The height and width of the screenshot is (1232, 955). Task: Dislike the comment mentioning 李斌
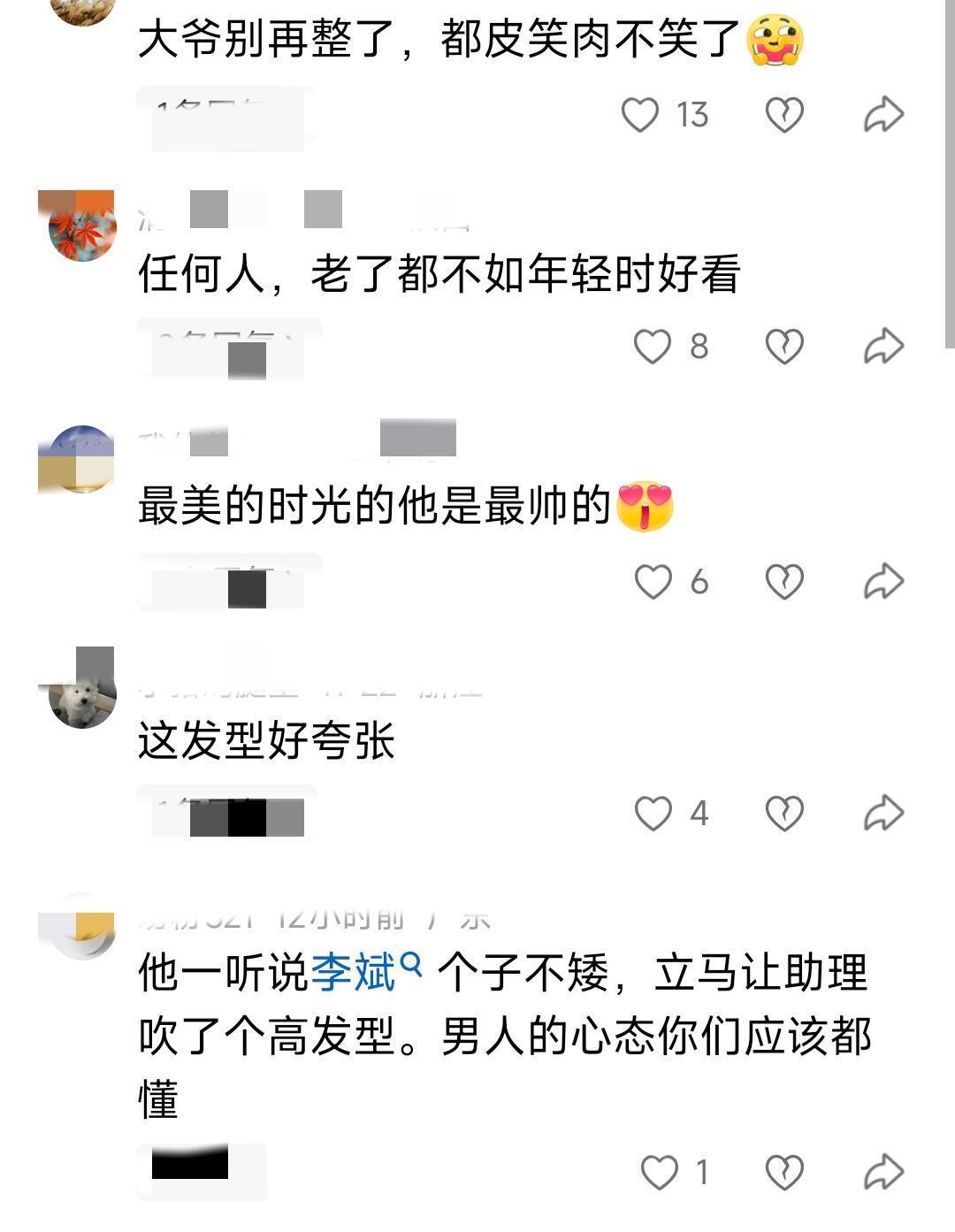783,1173
